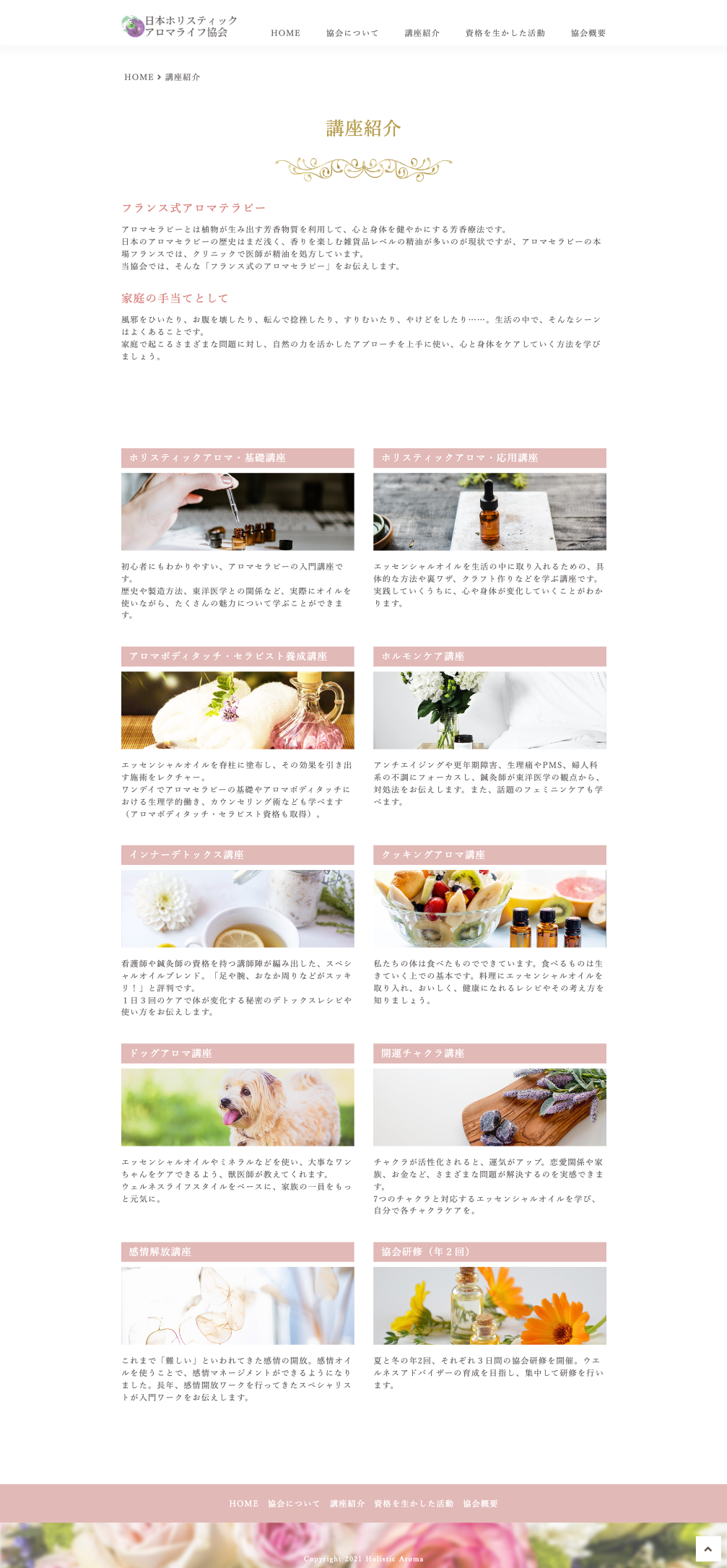Go to 協会概要 in the top navigation

[x=588, y=33]
